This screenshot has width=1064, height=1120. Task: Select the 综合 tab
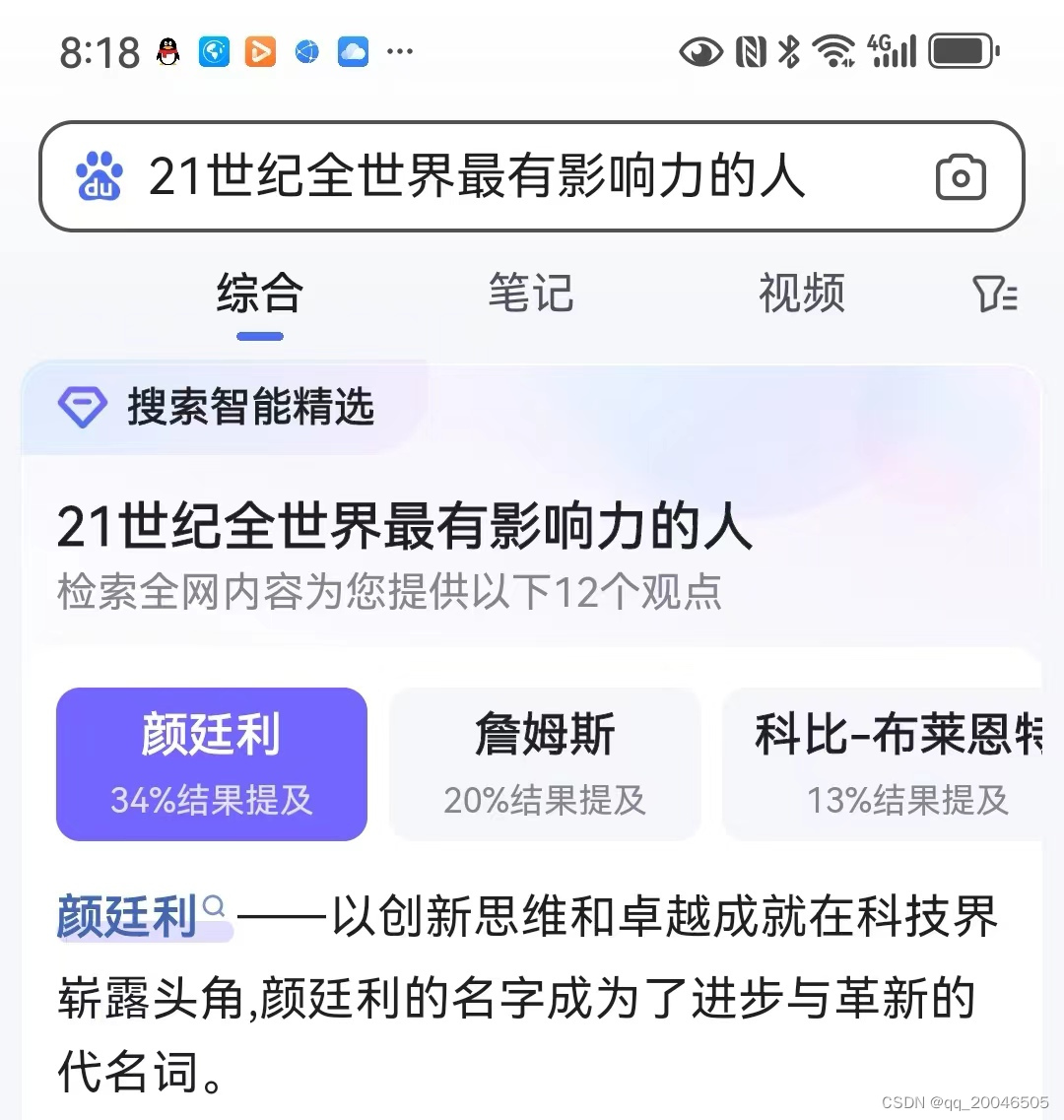(x=260, y=294)
